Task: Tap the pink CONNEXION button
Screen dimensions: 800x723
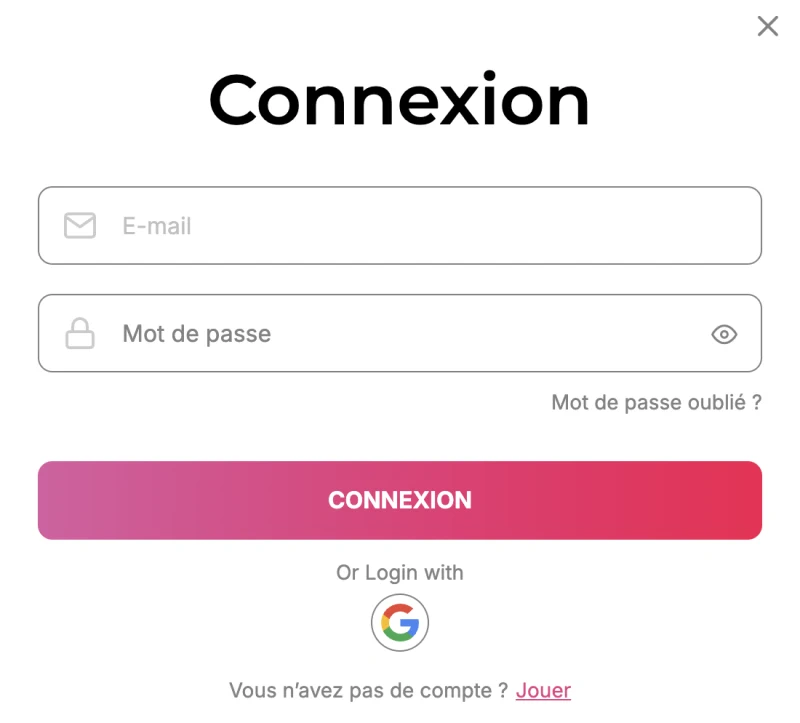Action: (400, 500)
